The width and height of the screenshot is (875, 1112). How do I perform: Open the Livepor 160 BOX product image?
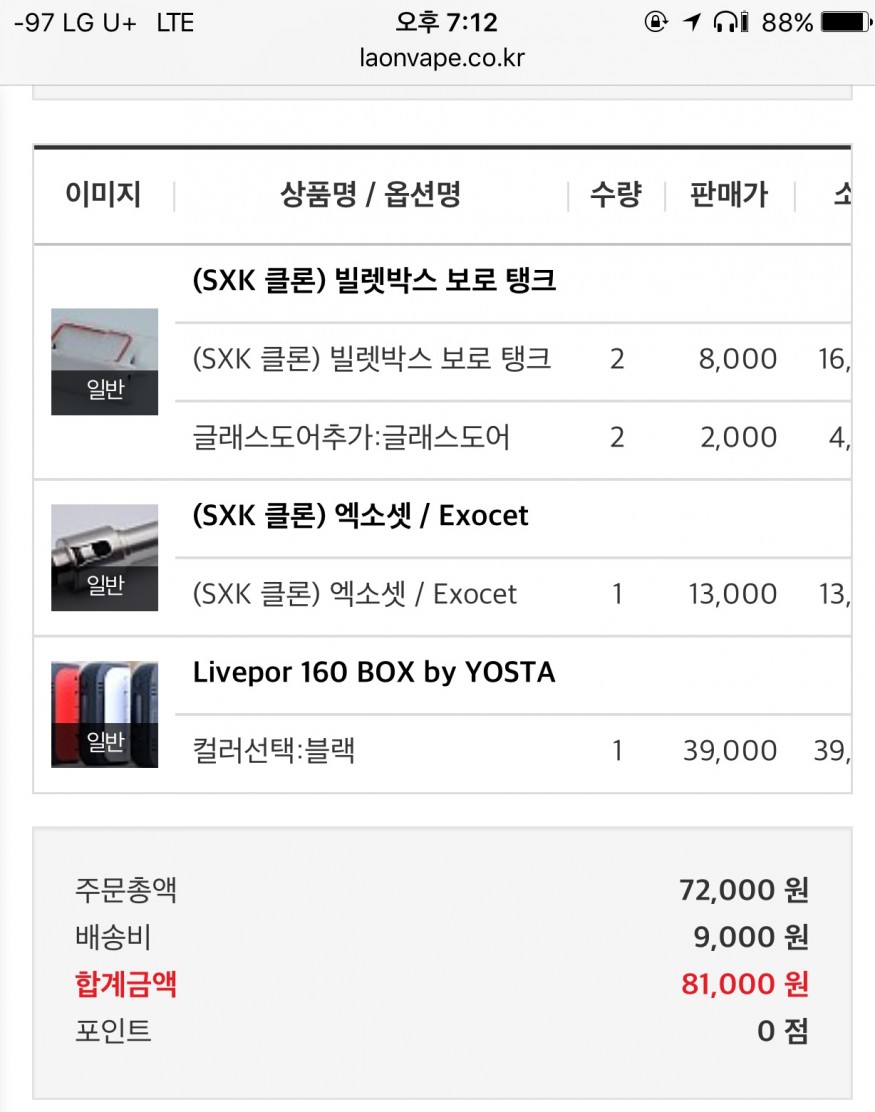[x=104, y=714]
